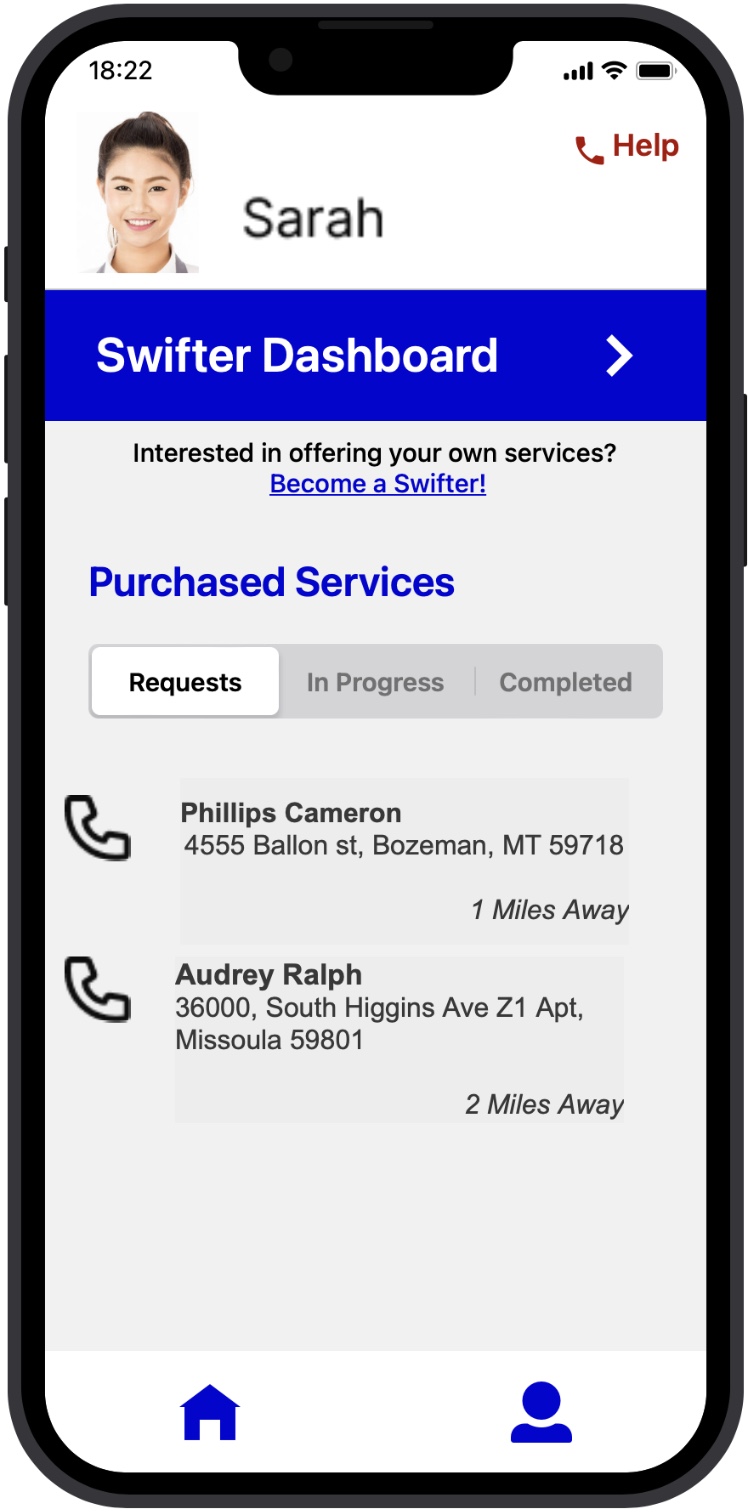748x1512 pixels.
Task: Follow the Become a Swifter link
Action: pos(378,484)
